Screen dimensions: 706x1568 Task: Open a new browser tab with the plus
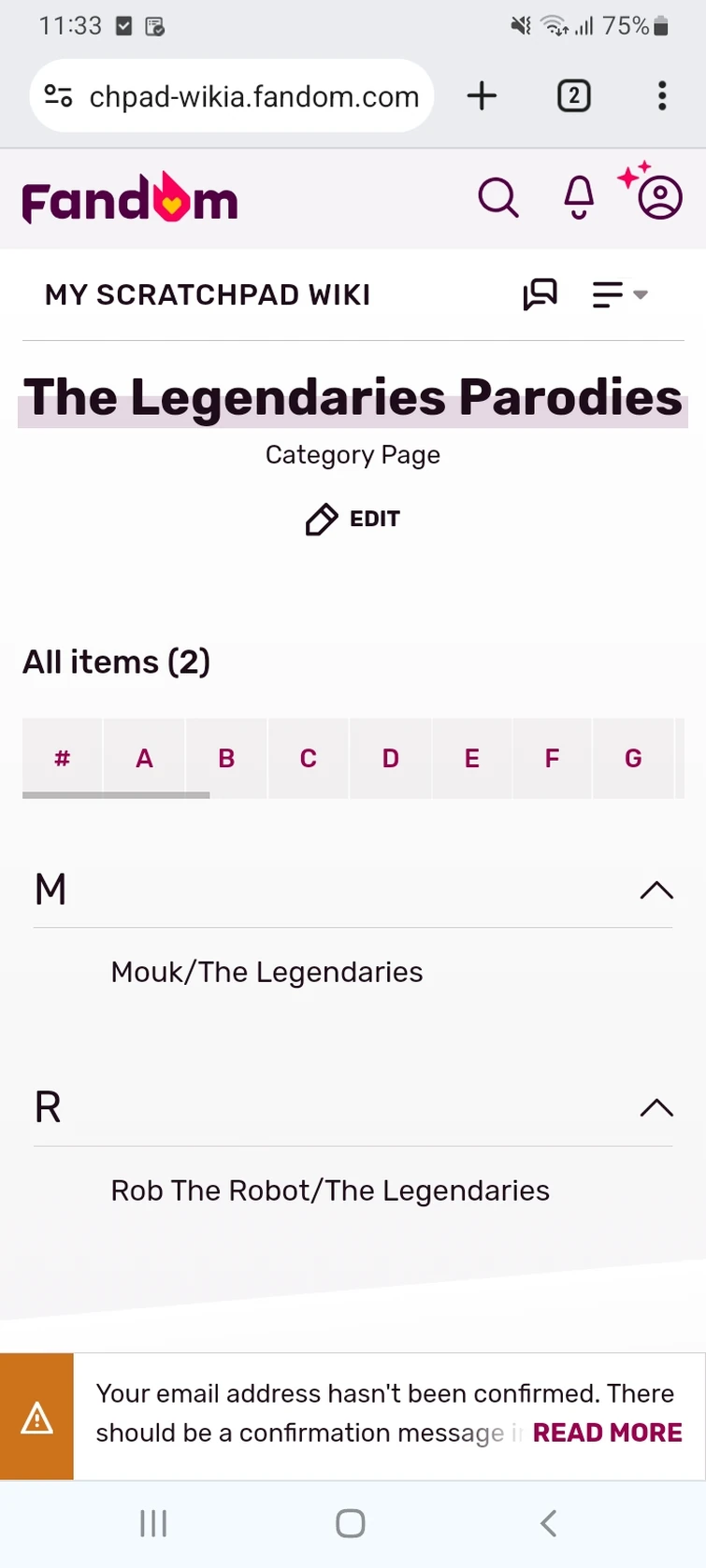click(482, 95)
